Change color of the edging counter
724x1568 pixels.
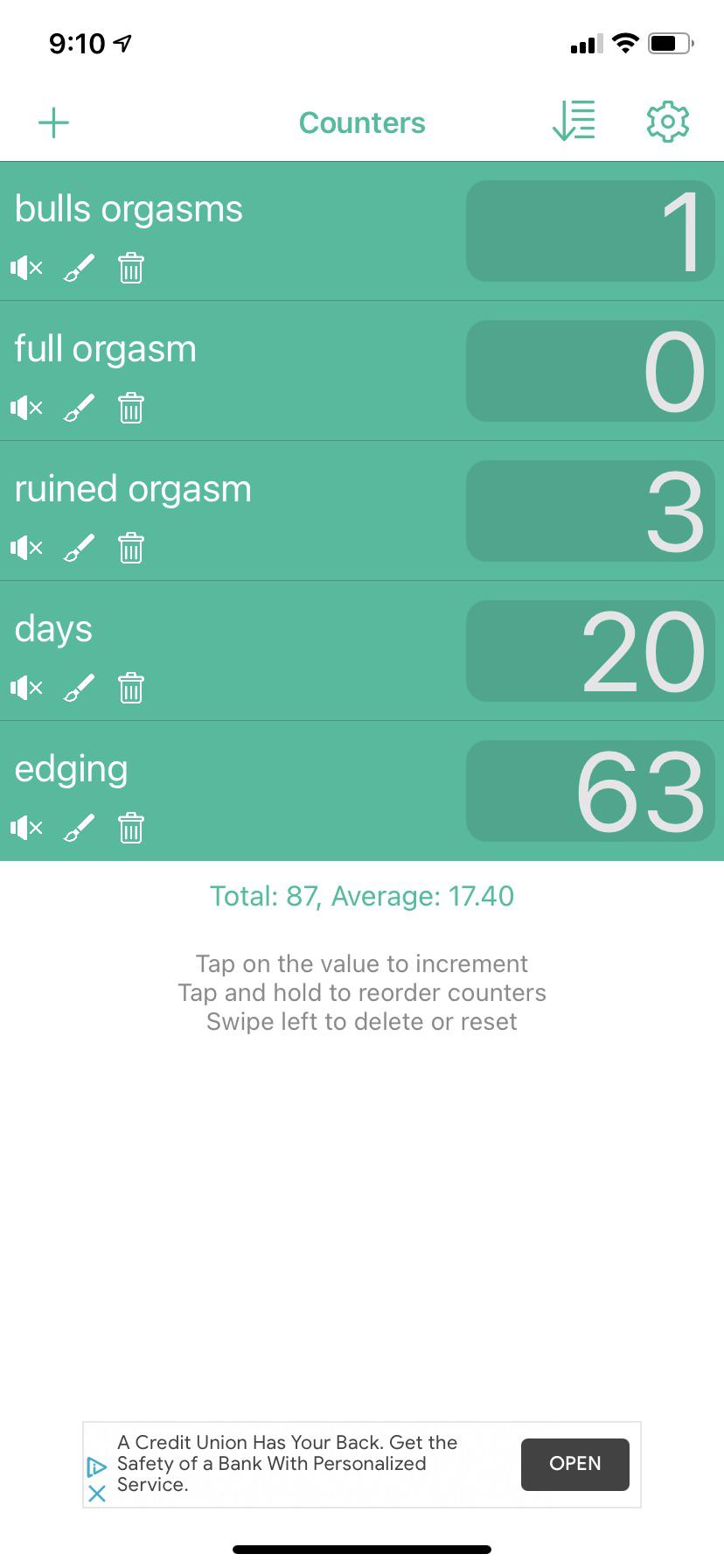point(79,828)
